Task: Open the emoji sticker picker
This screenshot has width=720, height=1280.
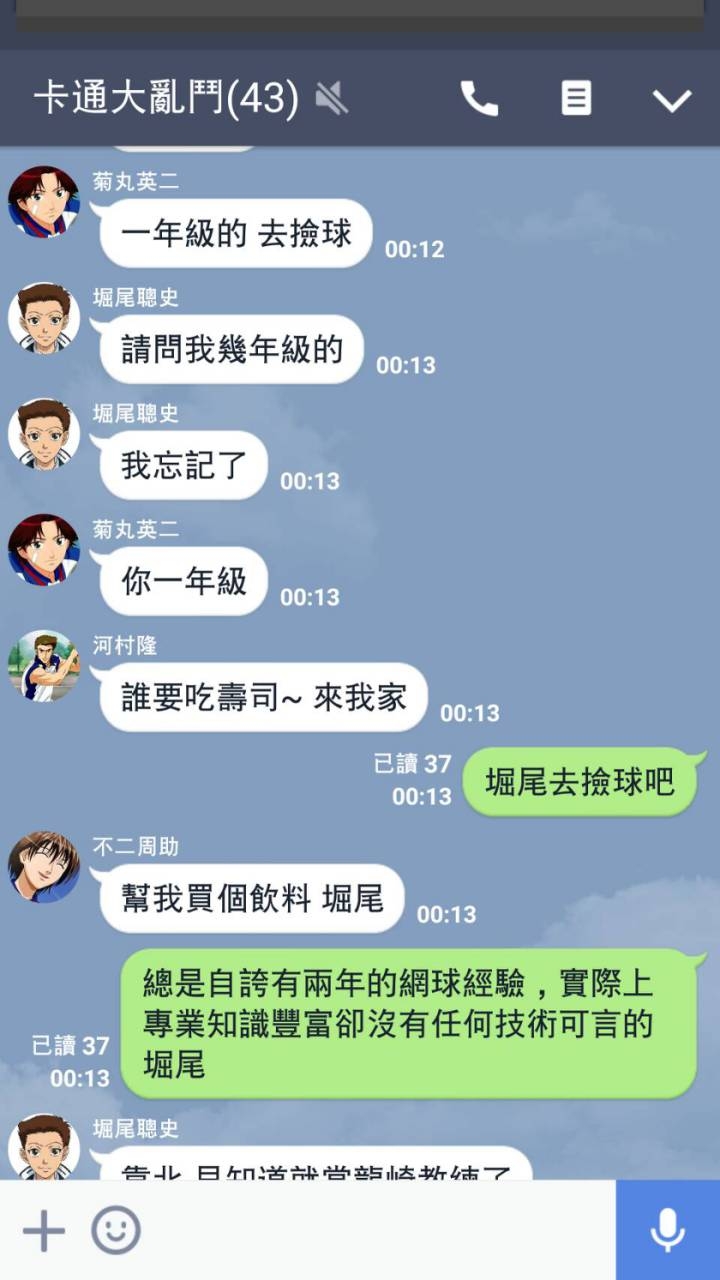Action: (116, 1230)
